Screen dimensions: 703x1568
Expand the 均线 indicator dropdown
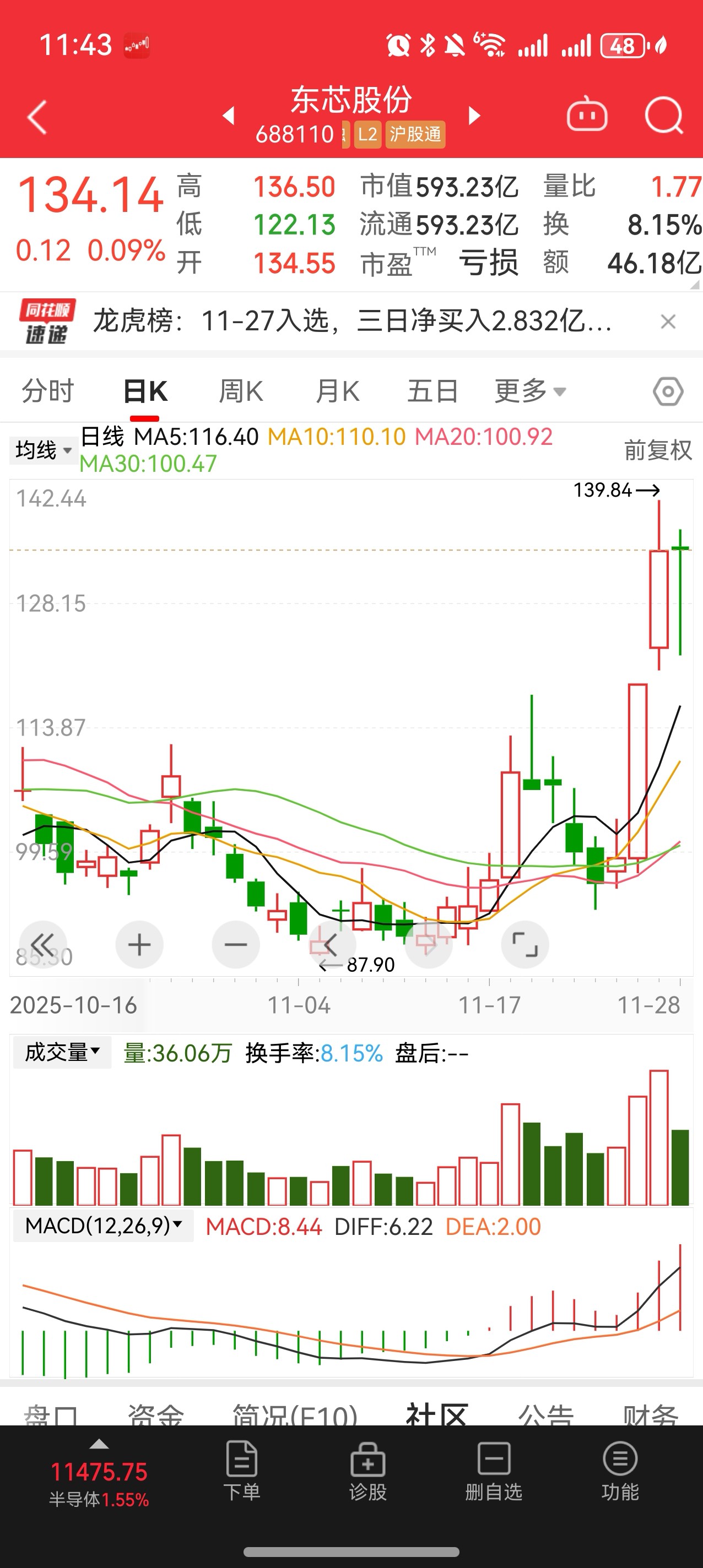pos(42,450)
